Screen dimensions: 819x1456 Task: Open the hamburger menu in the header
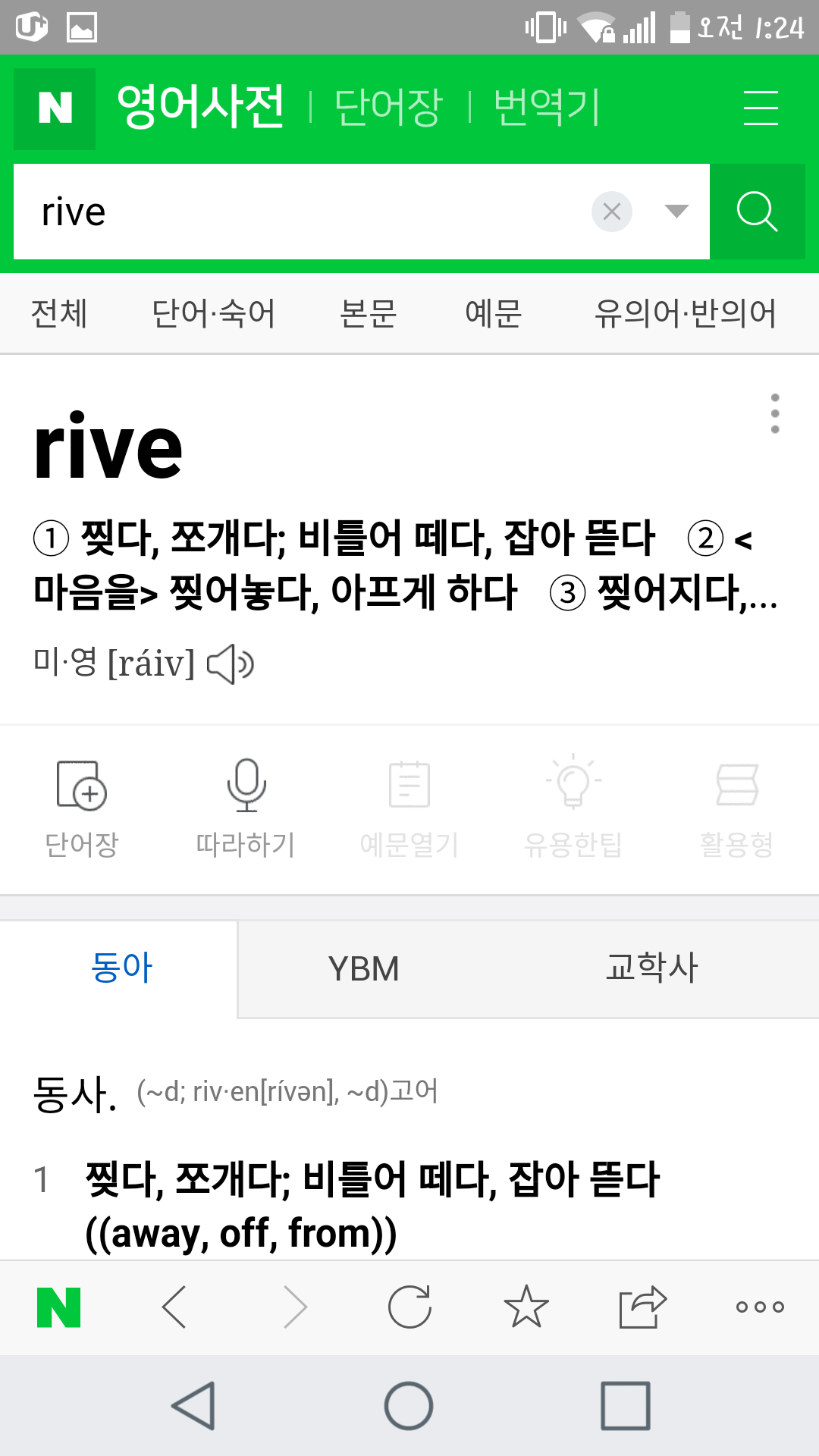click(761, 108)
